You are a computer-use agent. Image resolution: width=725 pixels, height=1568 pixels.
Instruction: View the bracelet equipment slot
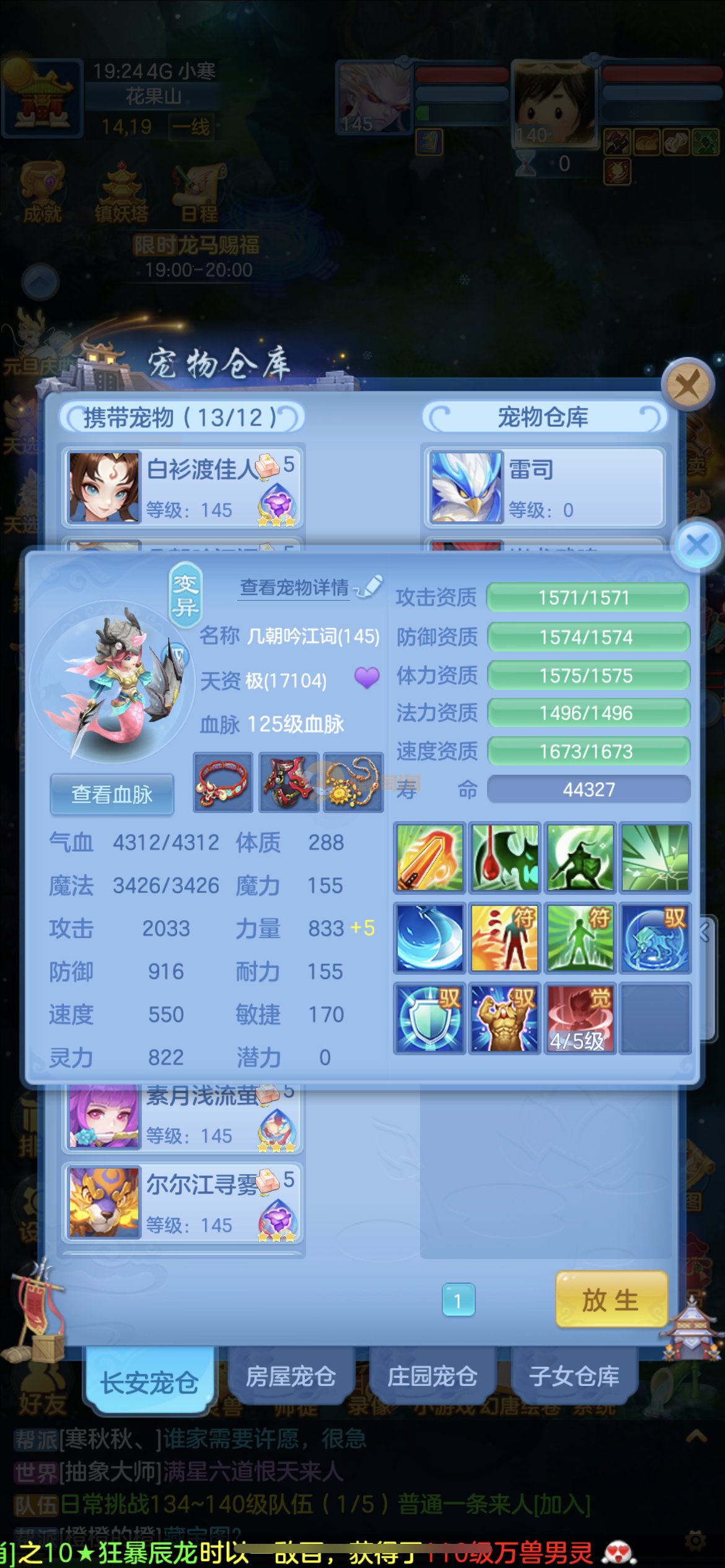click(x=224, y=783)
